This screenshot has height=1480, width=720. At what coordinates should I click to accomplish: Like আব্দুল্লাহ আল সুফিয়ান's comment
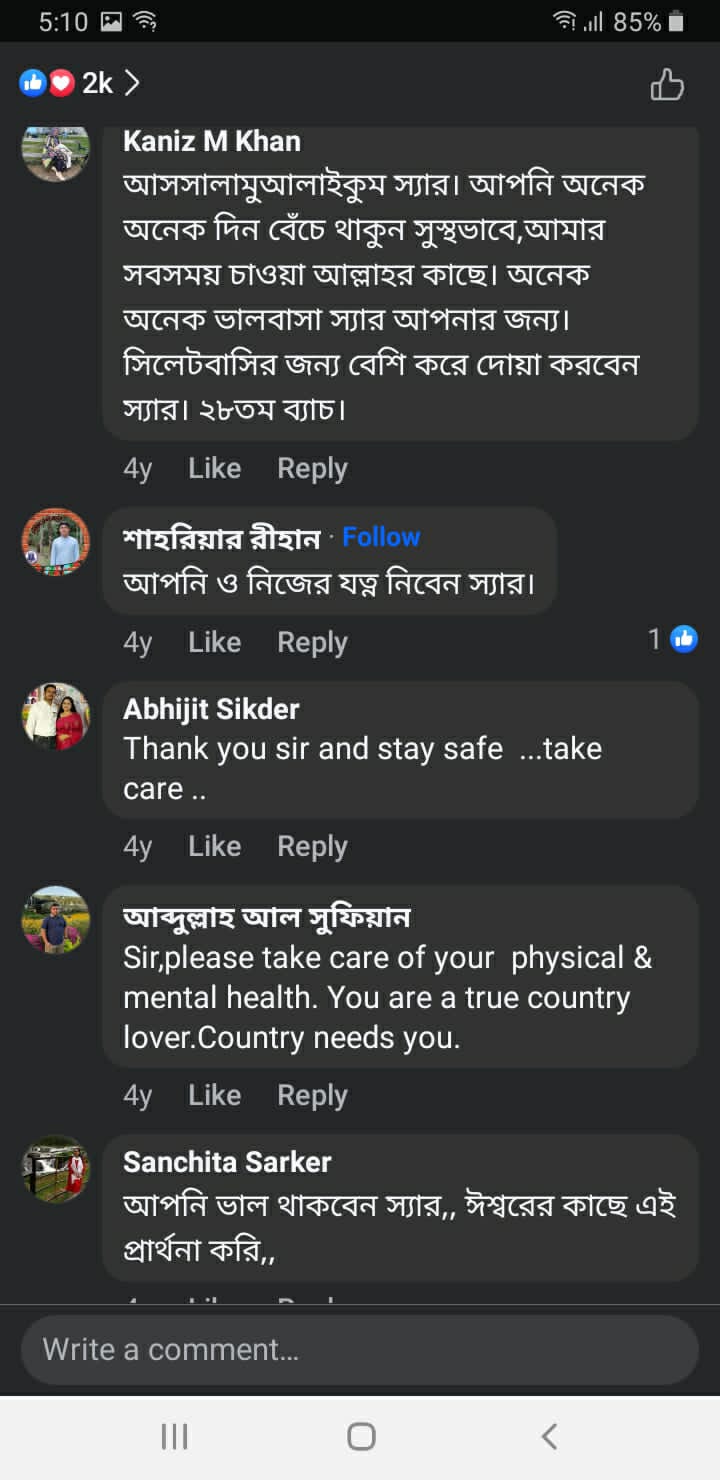point(214,1095)
